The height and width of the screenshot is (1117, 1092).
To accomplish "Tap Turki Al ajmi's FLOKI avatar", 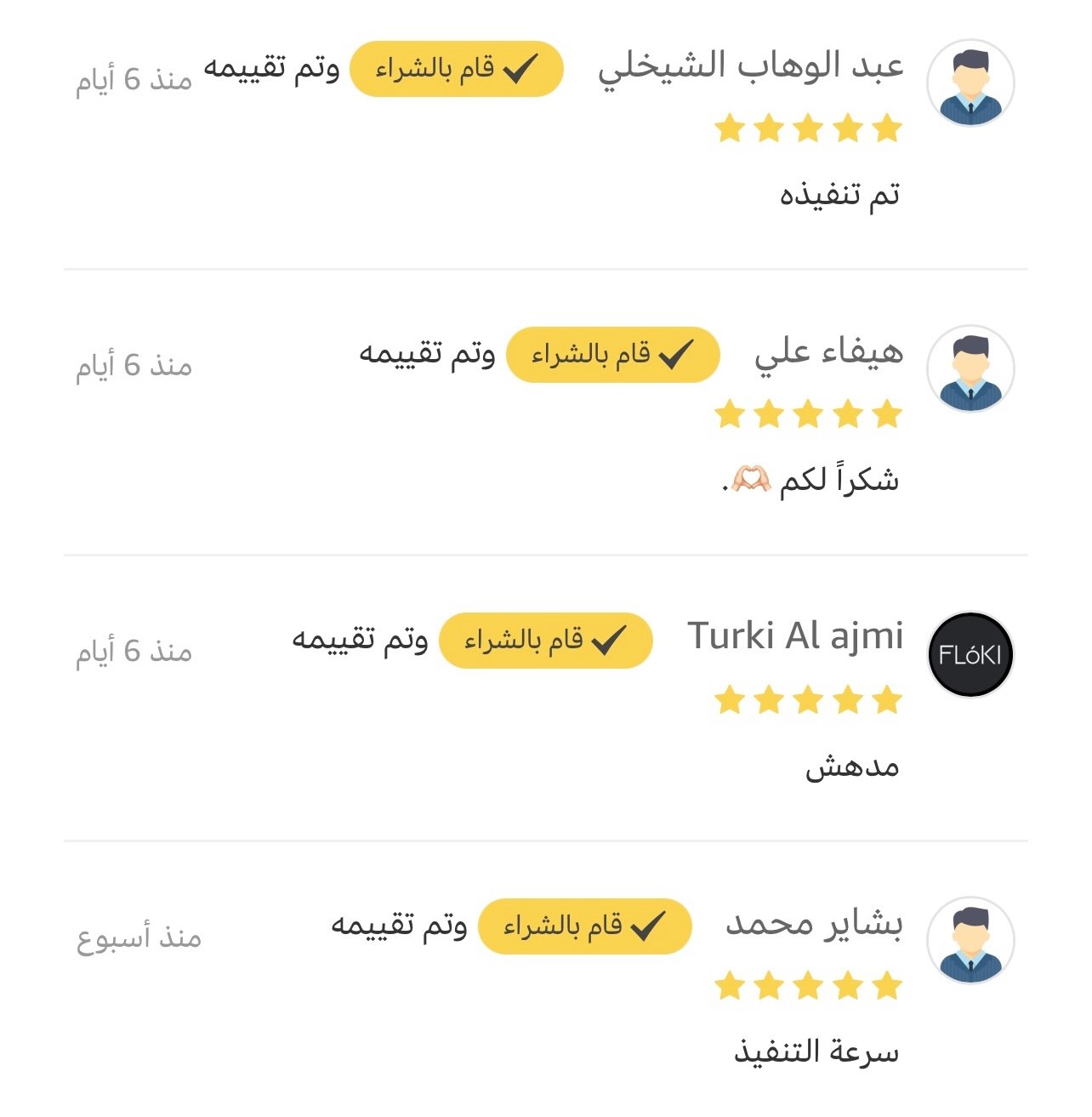I will click(970, 655).
